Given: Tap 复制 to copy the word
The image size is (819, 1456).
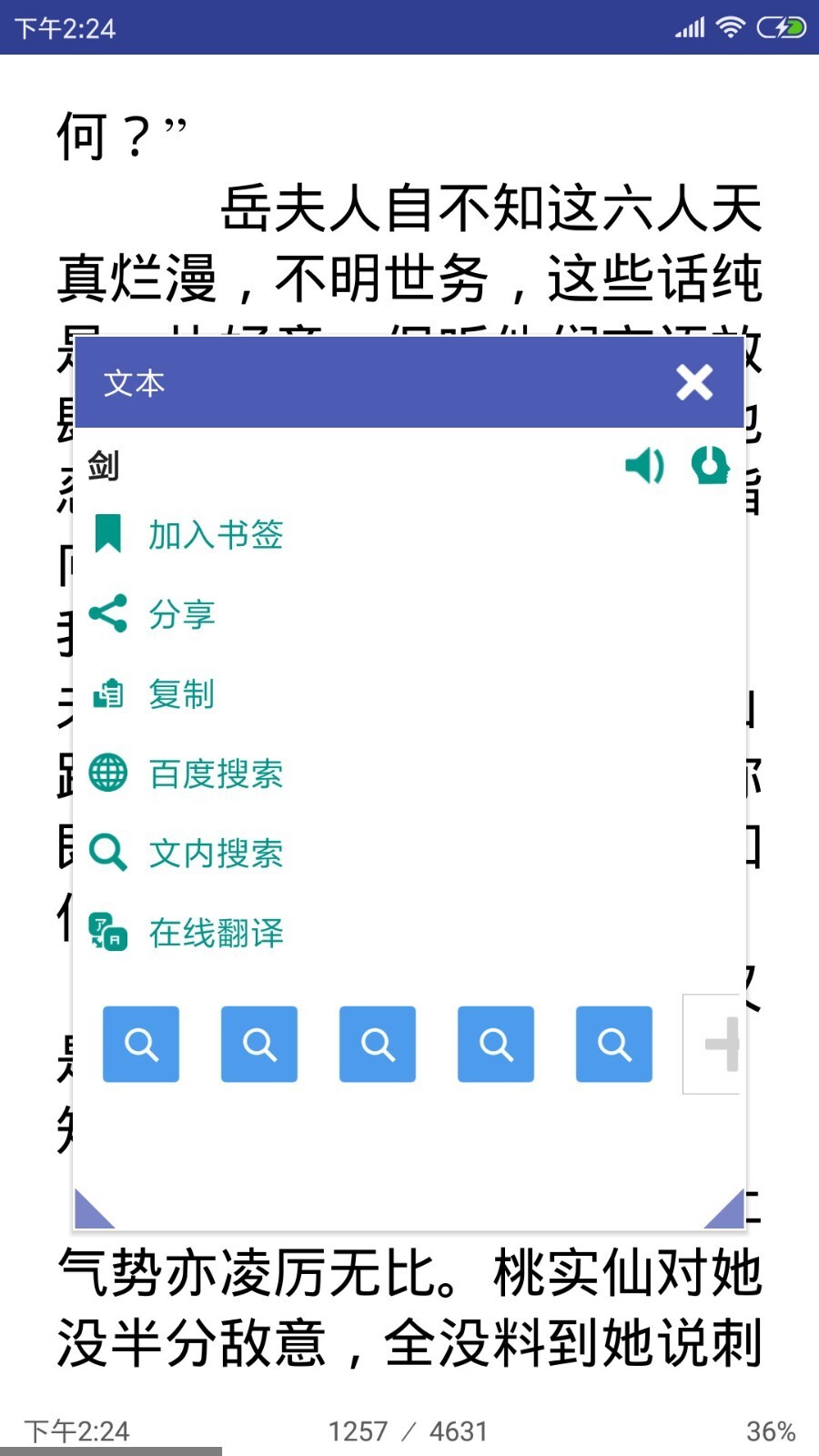Looking at the screenshot, I should click(x=180, y=696).
